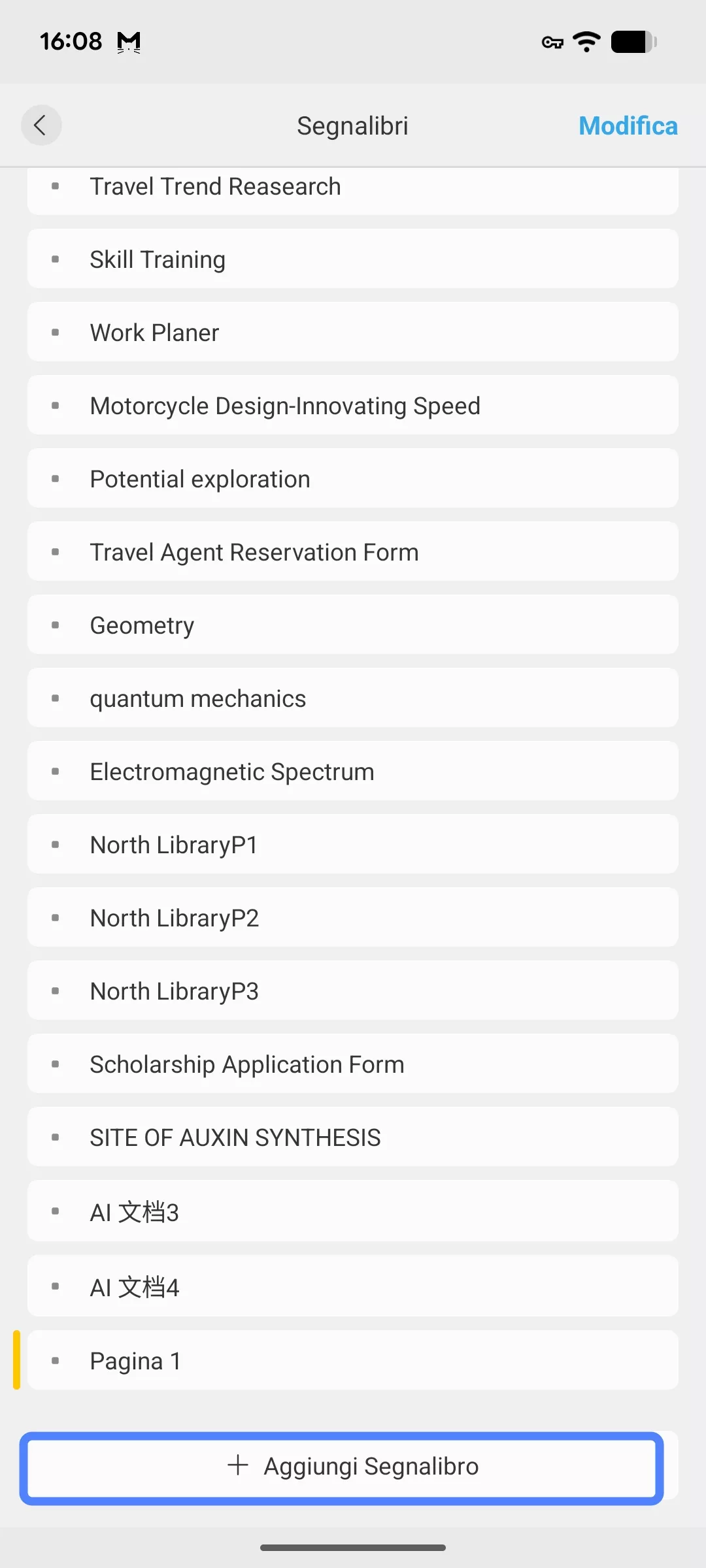This screenshot has width=706, height=1568.
Task: Open the quantum mechanics bookmark
Action: (x=198, y=698)
